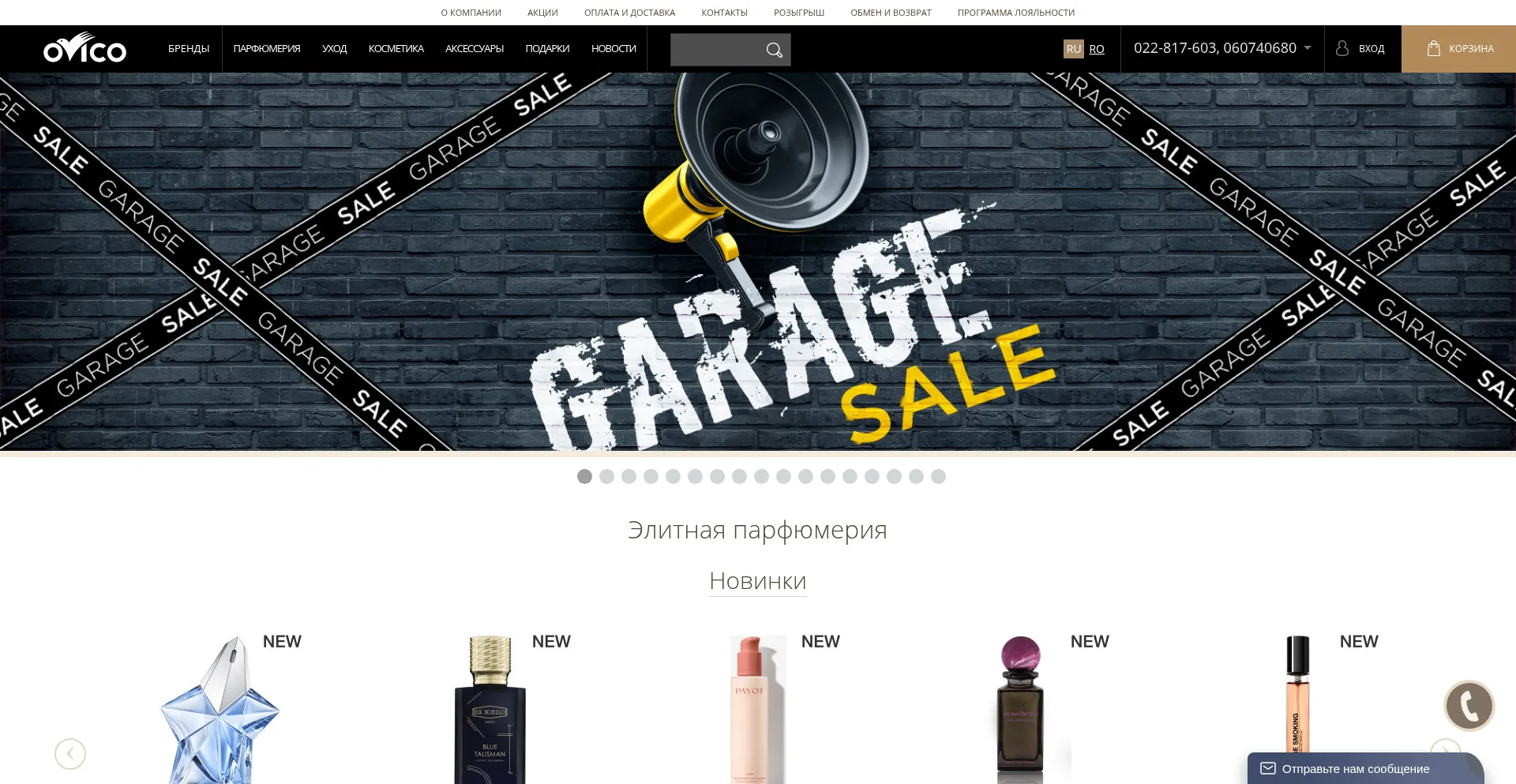Open ПАРФЮМЕРИЯ category
This screenshot has height=784, width=1516.
(267, 49)
